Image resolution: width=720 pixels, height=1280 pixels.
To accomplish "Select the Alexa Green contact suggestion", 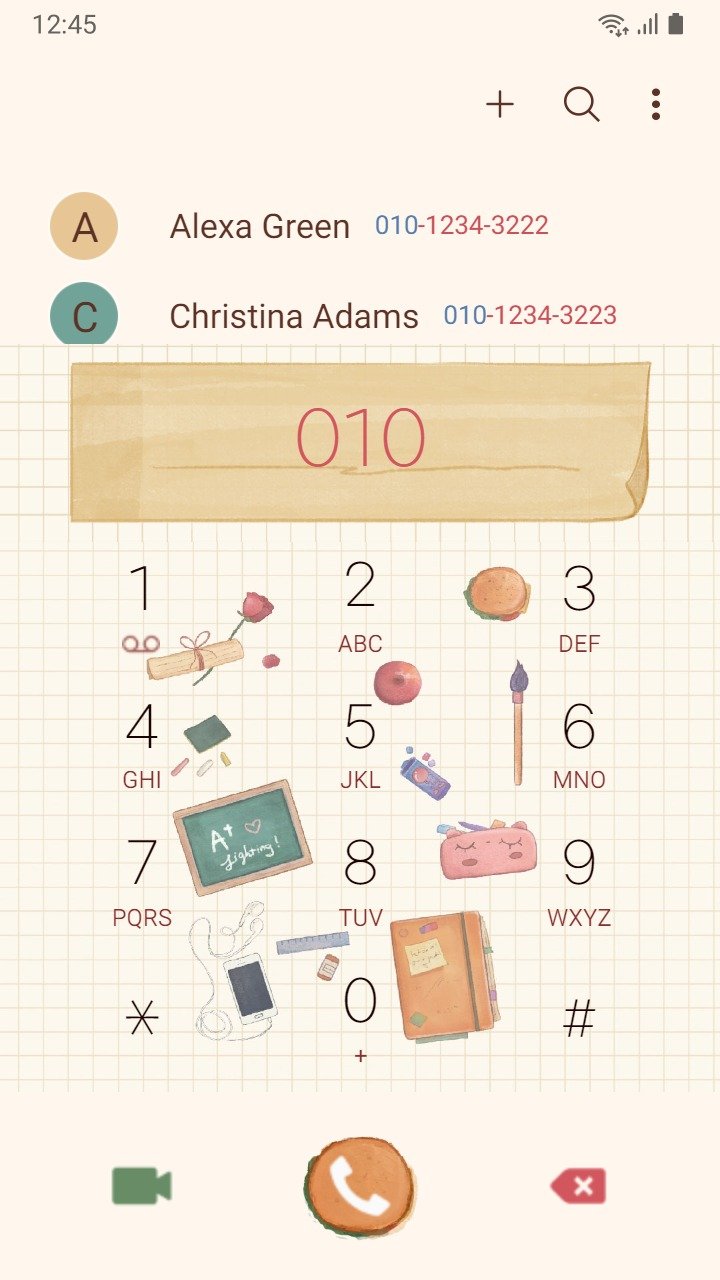I will (360, 226).
